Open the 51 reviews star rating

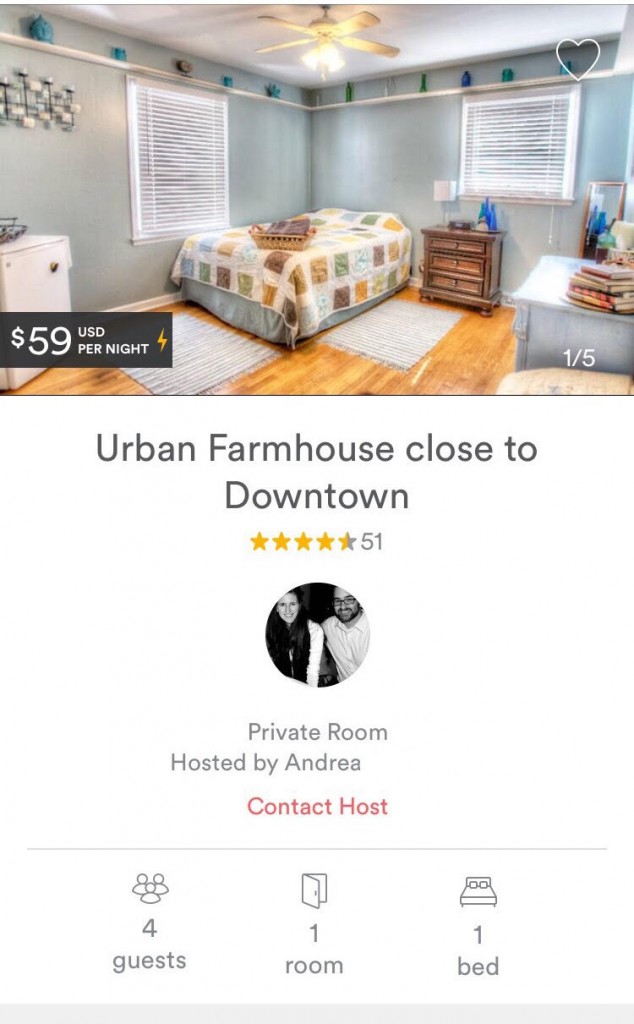tap(316, 541)
